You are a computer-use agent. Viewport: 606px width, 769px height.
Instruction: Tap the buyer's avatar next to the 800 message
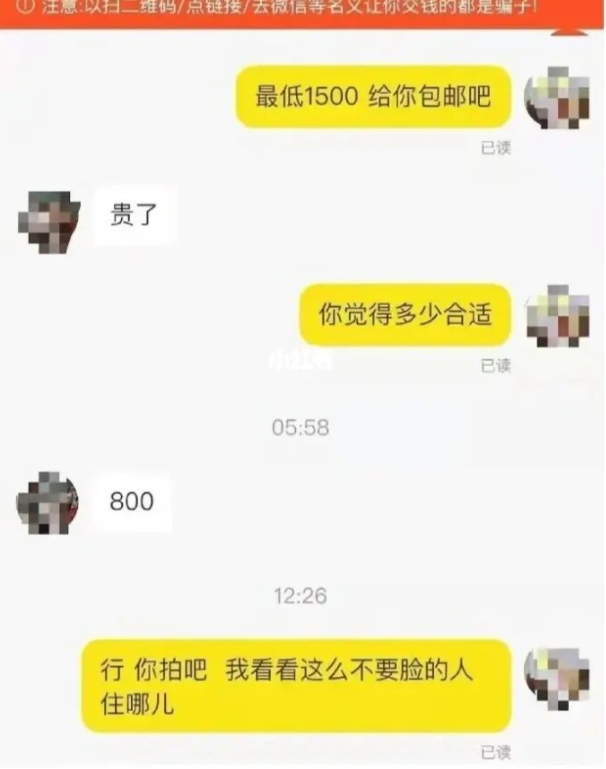[47, 502]
